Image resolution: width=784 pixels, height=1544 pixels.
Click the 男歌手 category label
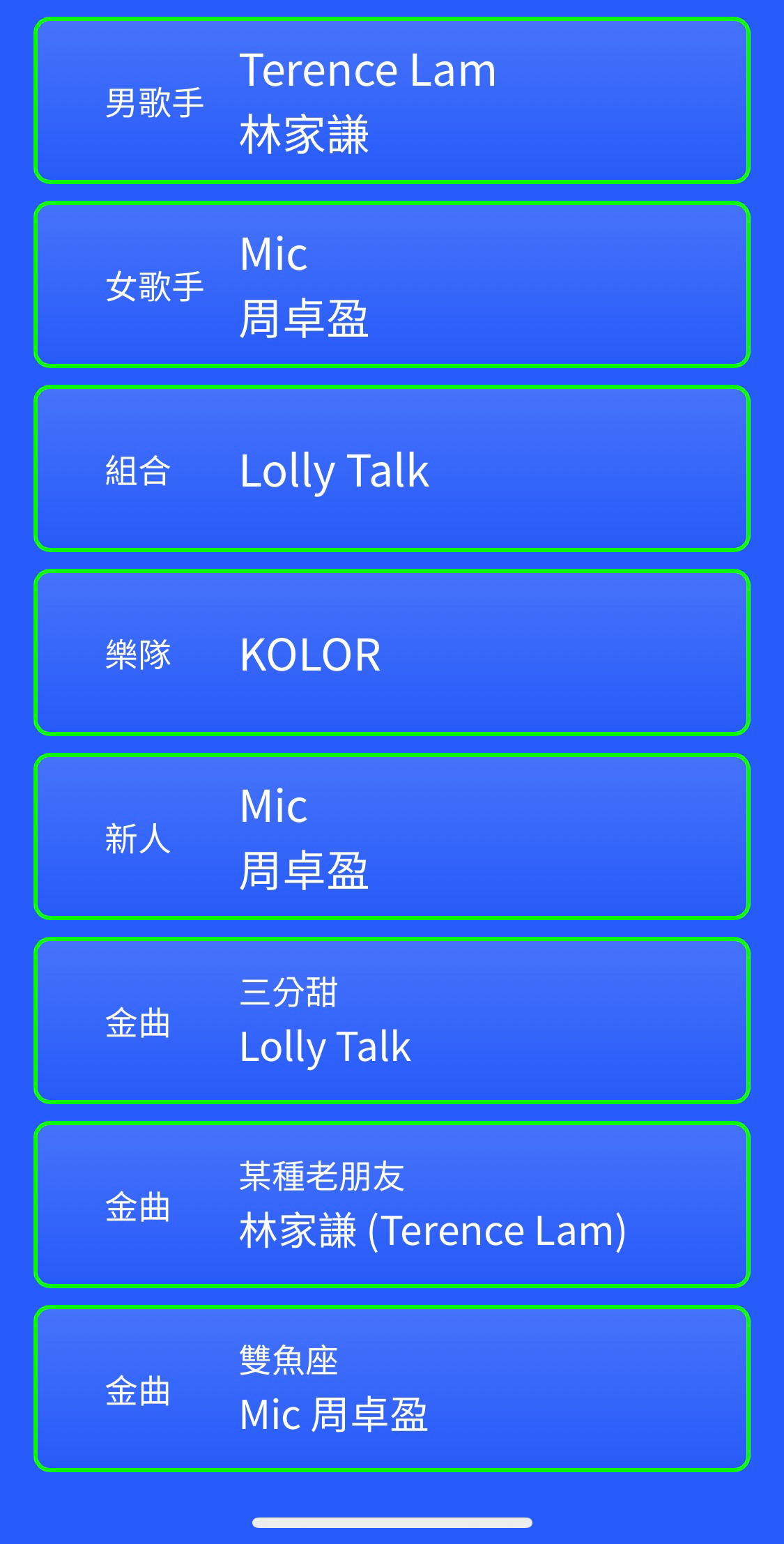tap(154, 101)
